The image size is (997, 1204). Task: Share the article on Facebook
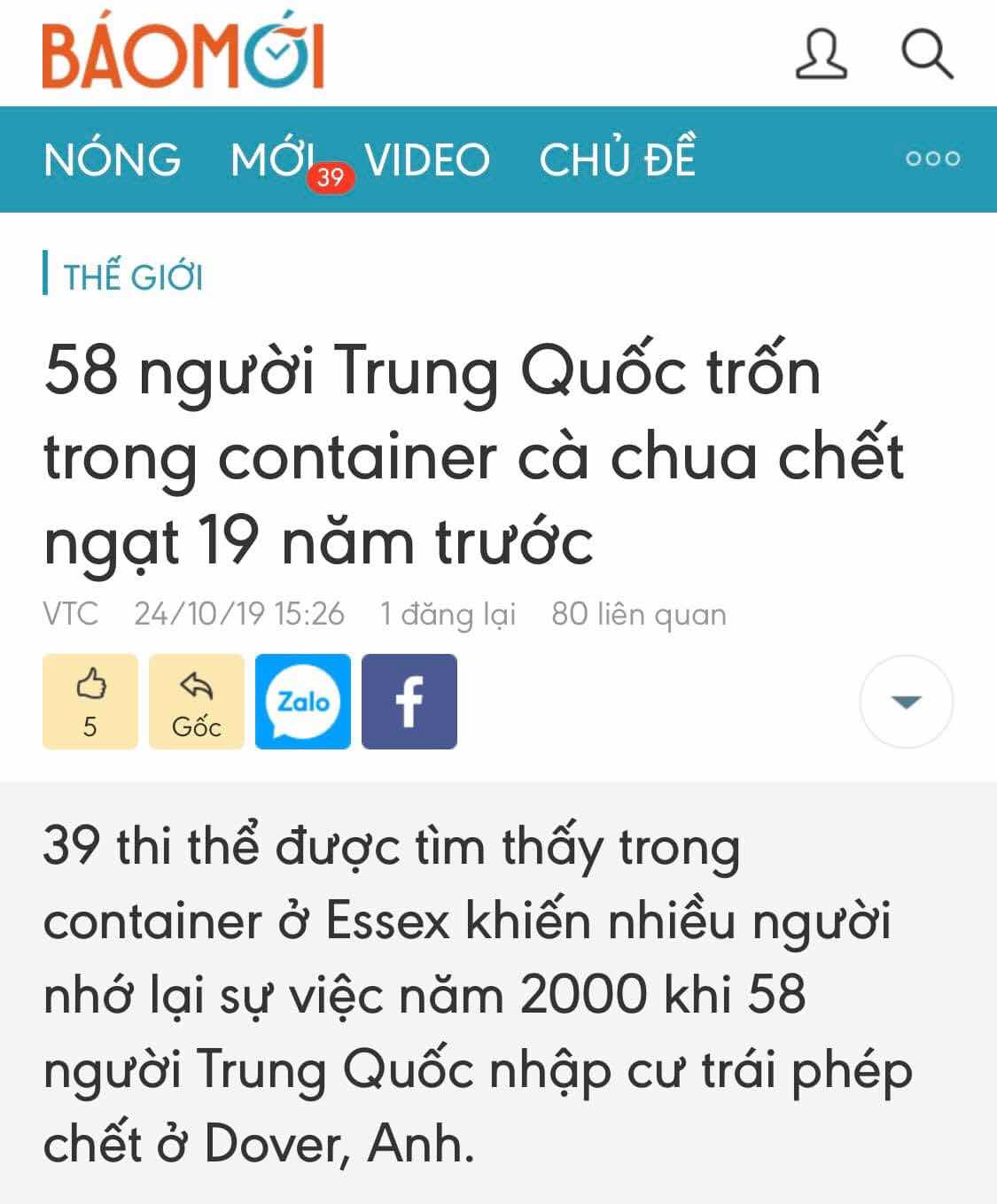coord(409,702)
